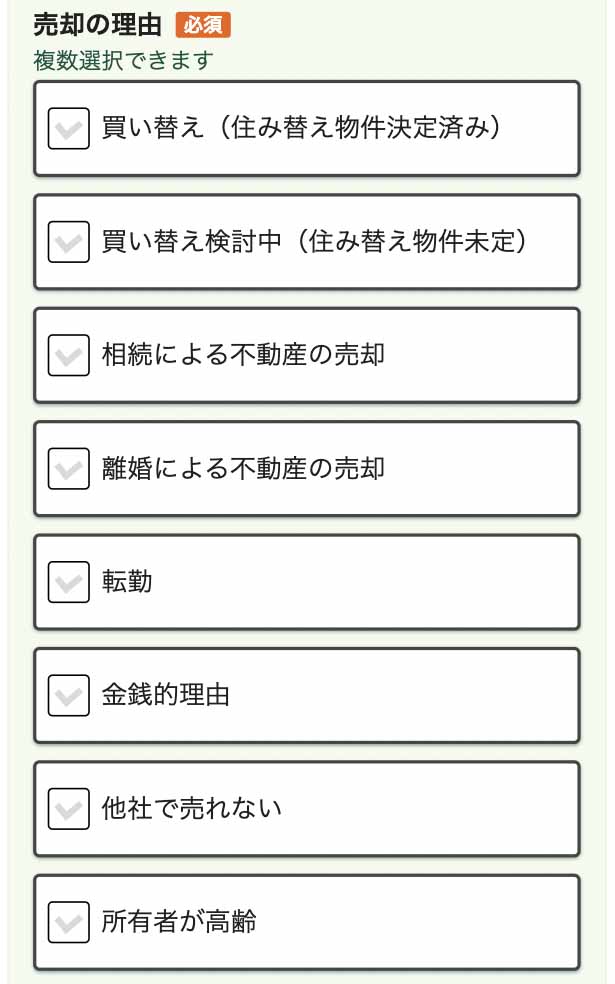Tick 相続による不動産の売却 checkbox
This screenshot has height=984, width=615.
(x=68, y=355)
